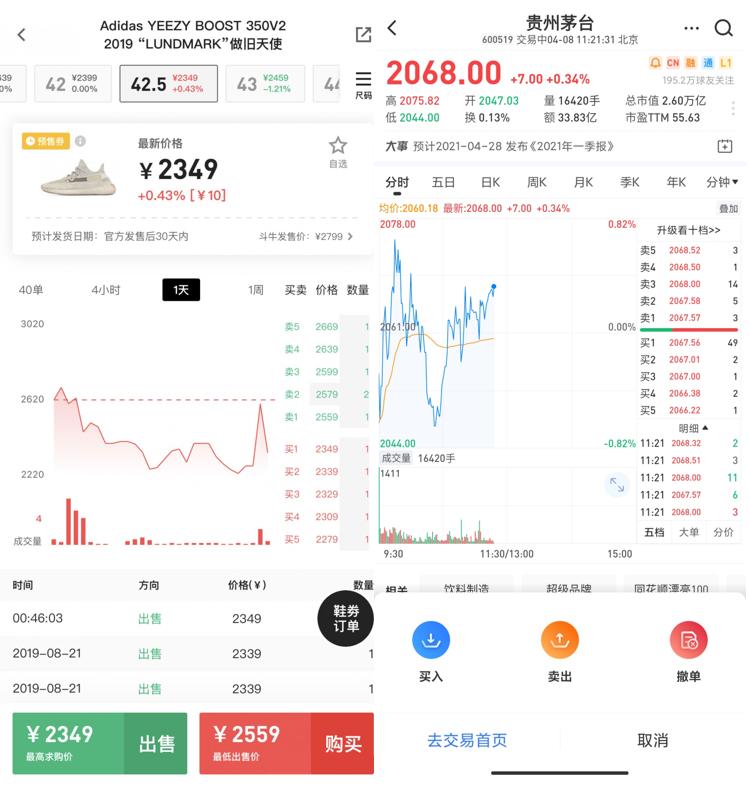The height and width of the screenshot is (804, 749).
Task: Tap the red 撤单 cancel-order icon
Action: coord(690,640)
